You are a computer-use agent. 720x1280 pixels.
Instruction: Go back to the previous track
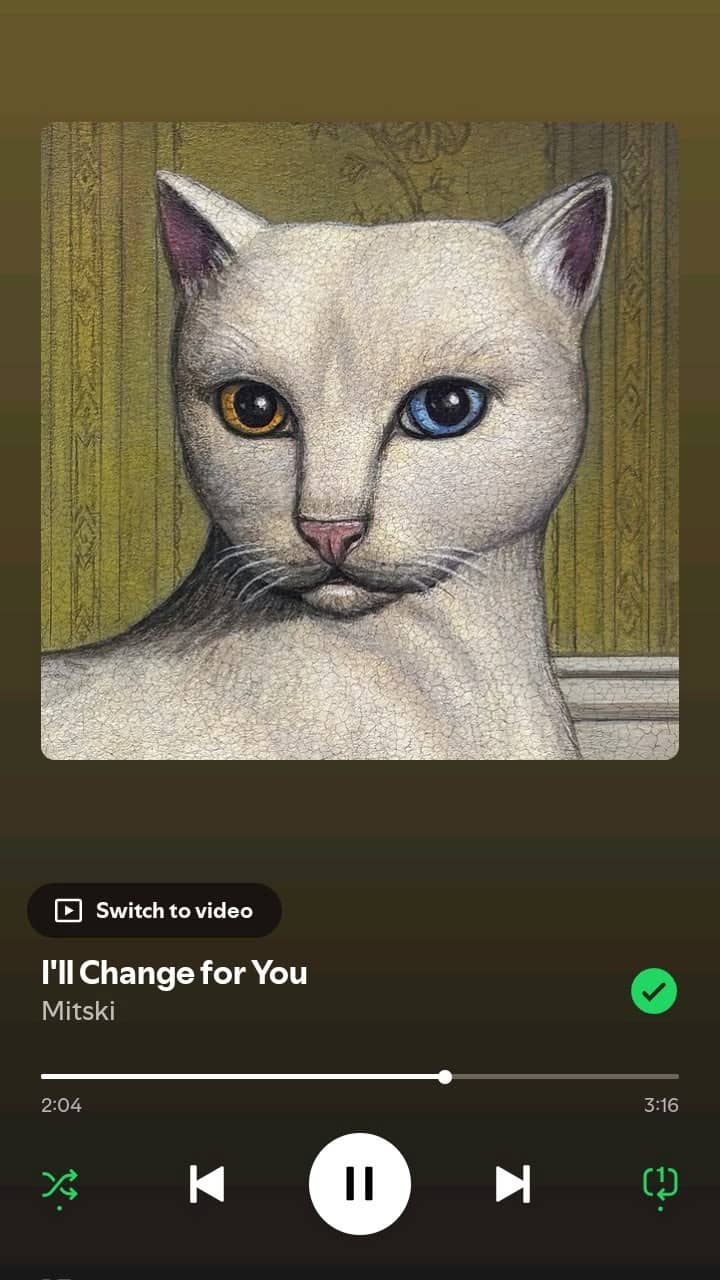(x=207, y=1184)
